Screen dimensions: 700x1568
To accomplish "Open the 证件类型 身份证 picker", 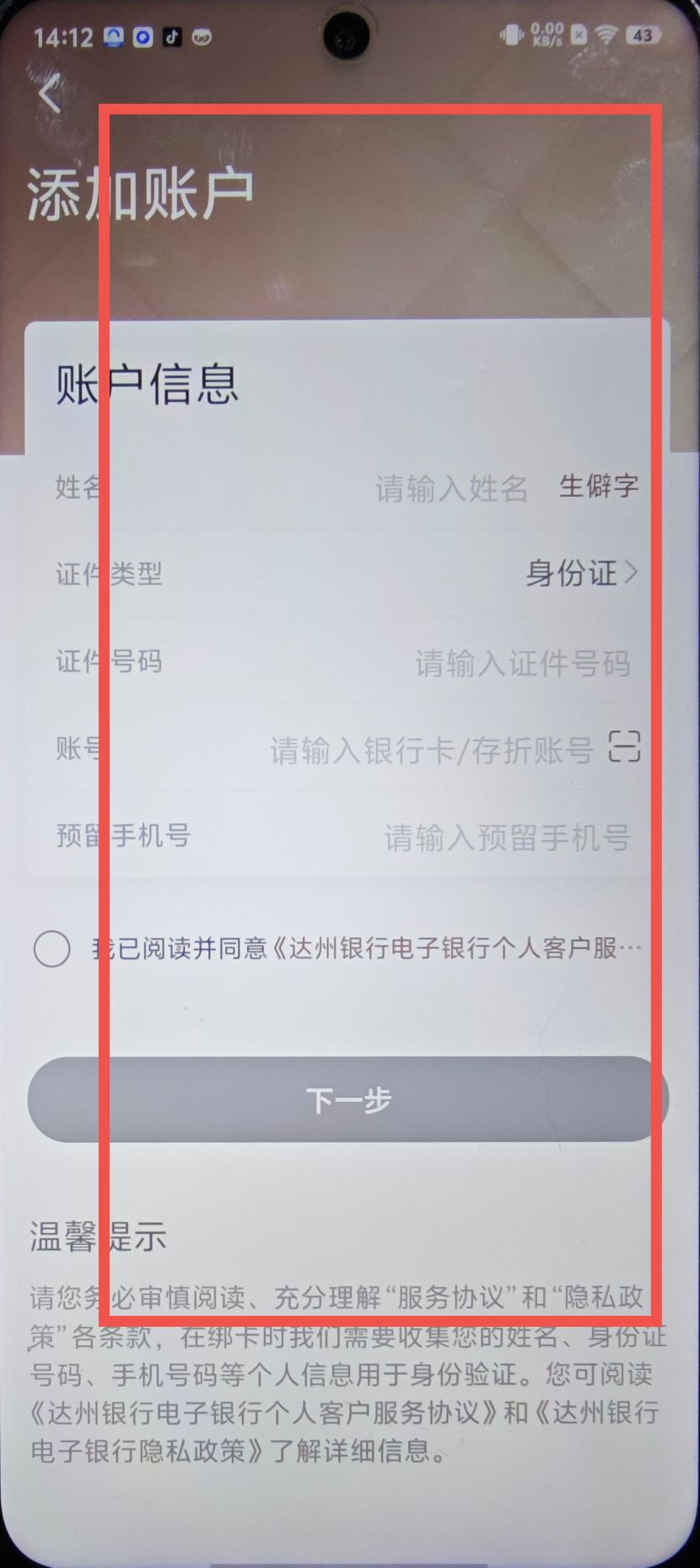I will coord(581,574).
